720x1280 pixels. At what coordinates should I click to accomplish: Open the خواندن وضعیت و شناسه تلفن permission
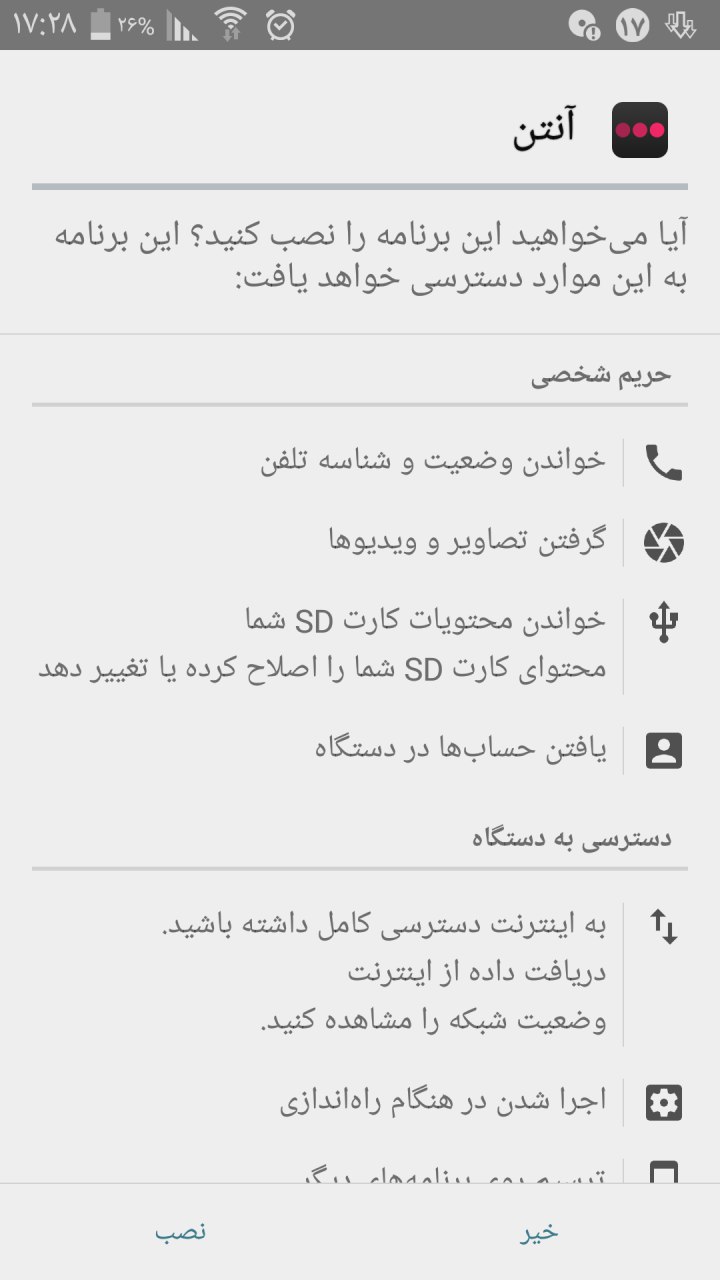tap(432, 461)
